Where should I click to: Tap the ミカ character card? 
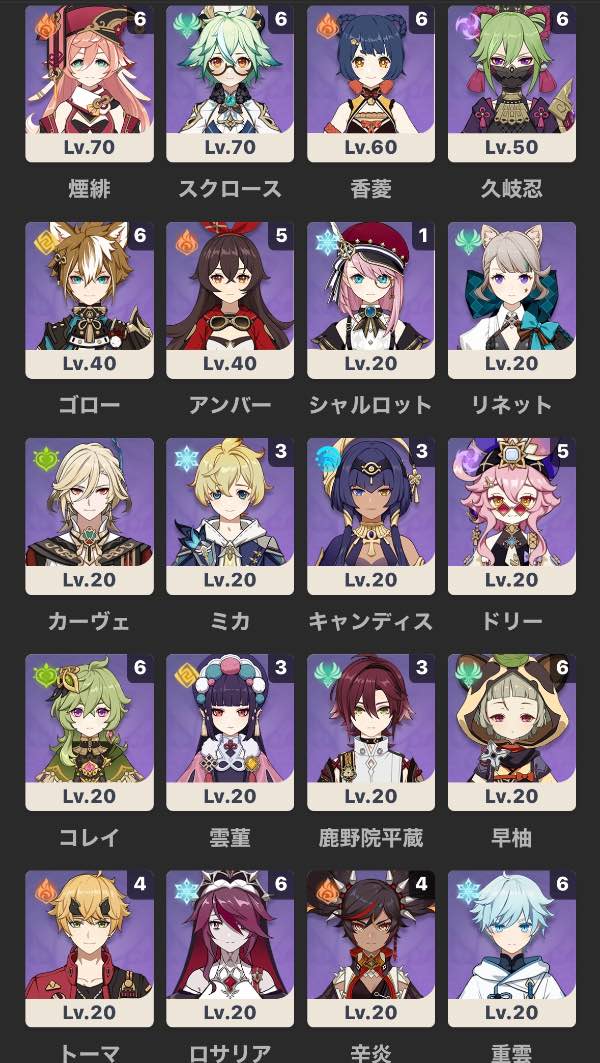pyautogui.click(x=230, y=515)
